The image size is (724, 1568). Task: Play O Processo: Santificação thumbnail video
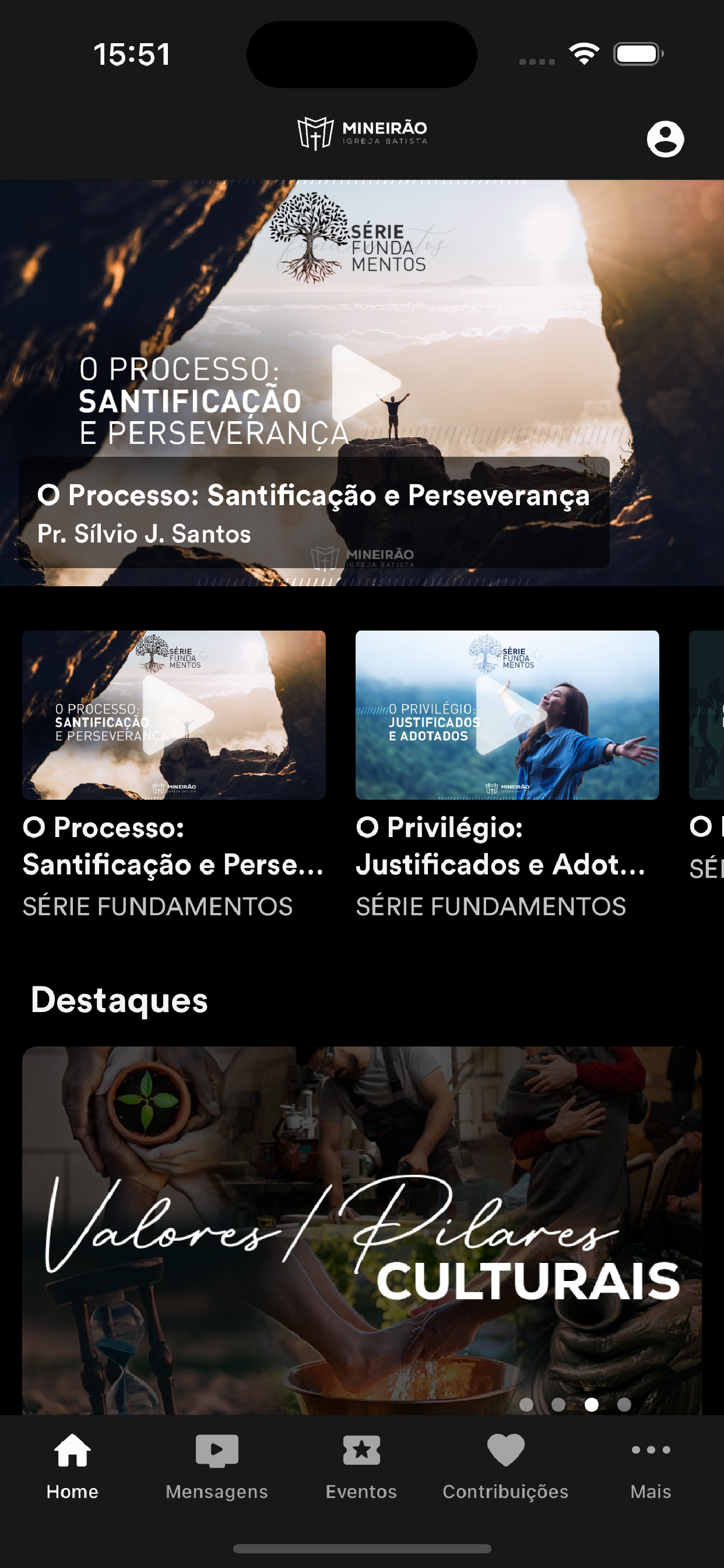tap(174, 715)
